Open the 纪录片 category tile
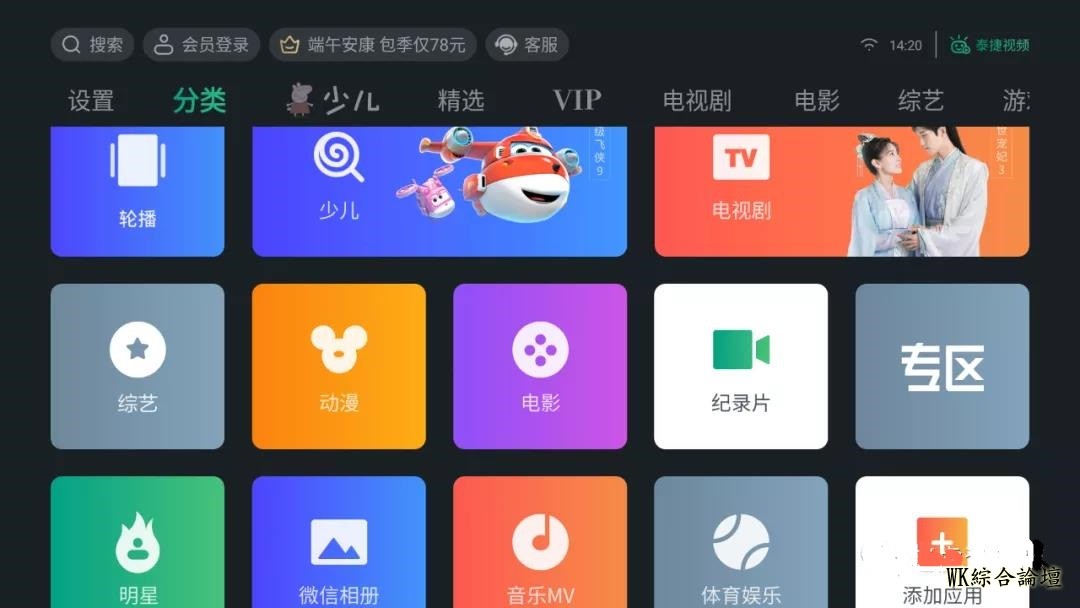1080x608 pixels. pos(741,366)
